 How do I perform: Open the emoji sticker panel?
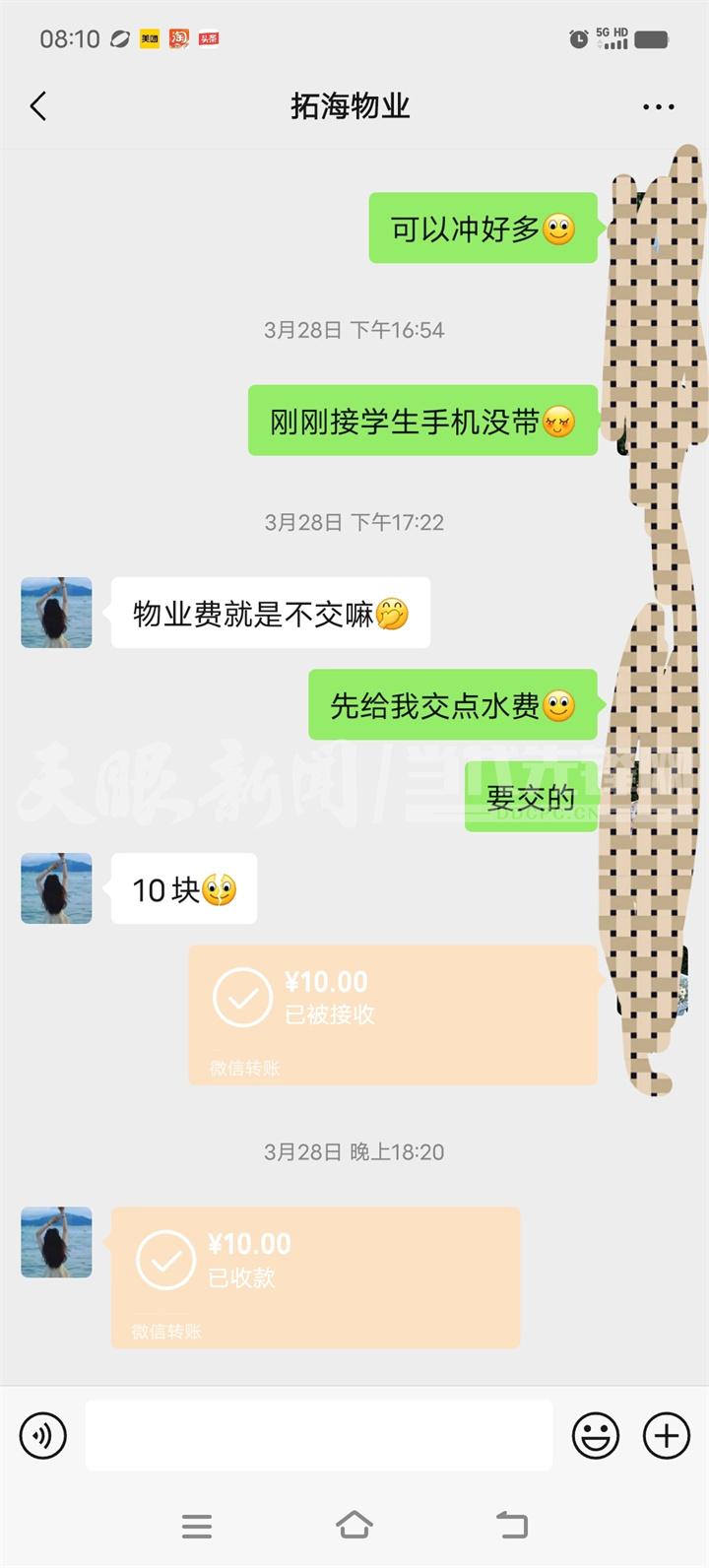click(x=596, y=1435)
